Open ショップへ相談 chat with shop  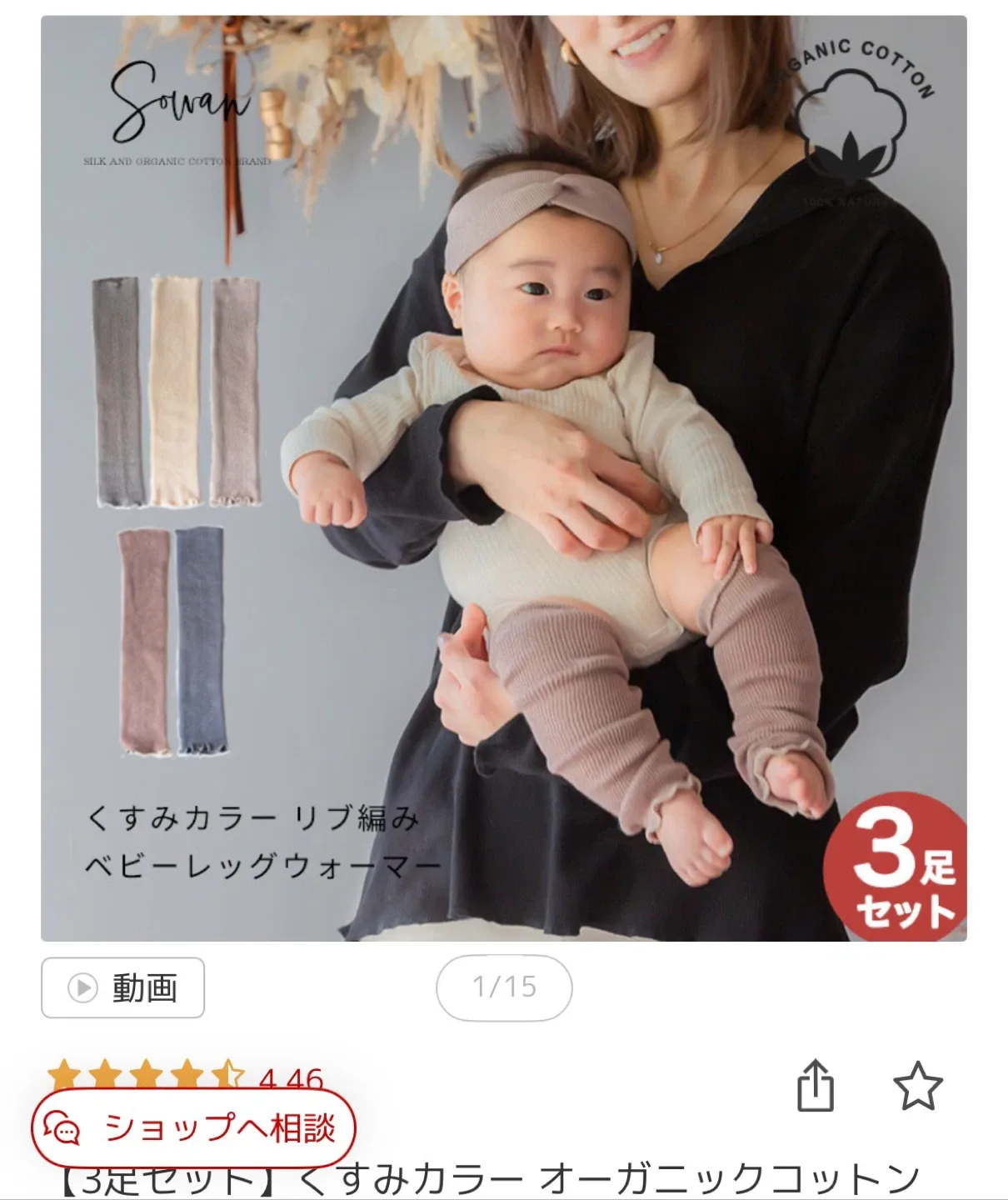[193, 1128]
